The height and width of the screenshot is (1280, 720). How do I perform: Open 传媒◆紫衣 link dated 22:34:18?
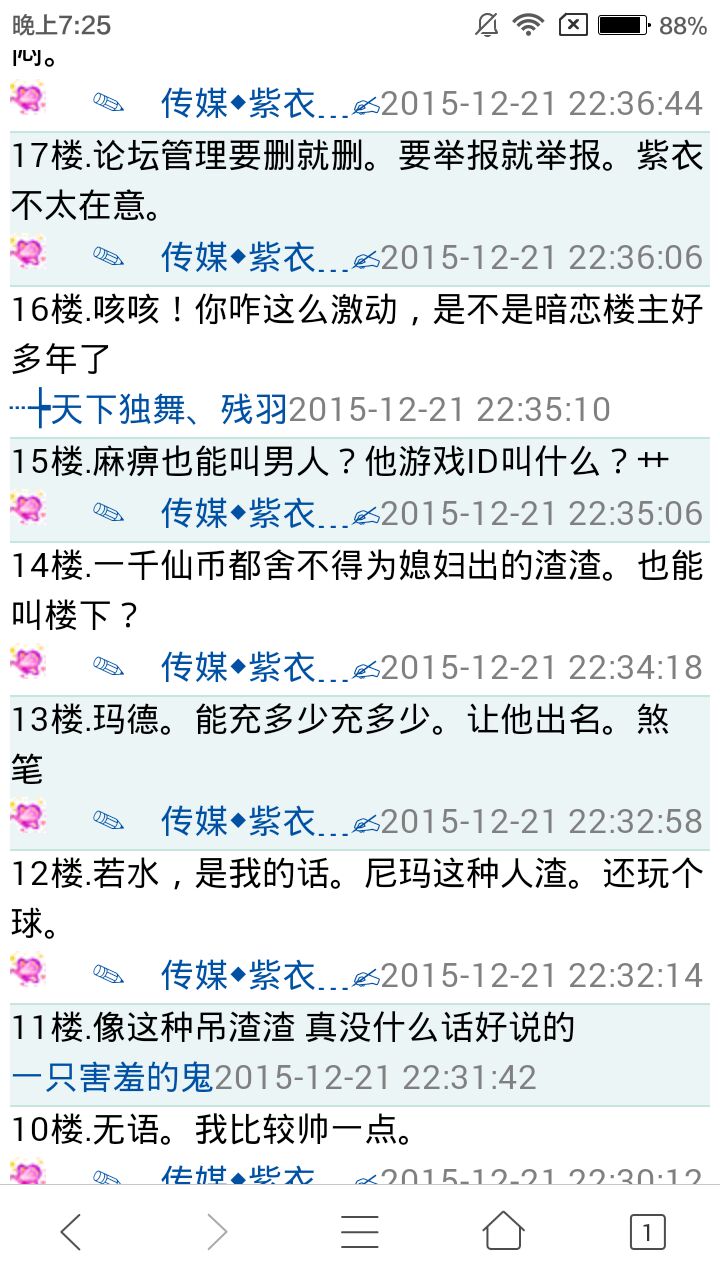click(255, 667)
